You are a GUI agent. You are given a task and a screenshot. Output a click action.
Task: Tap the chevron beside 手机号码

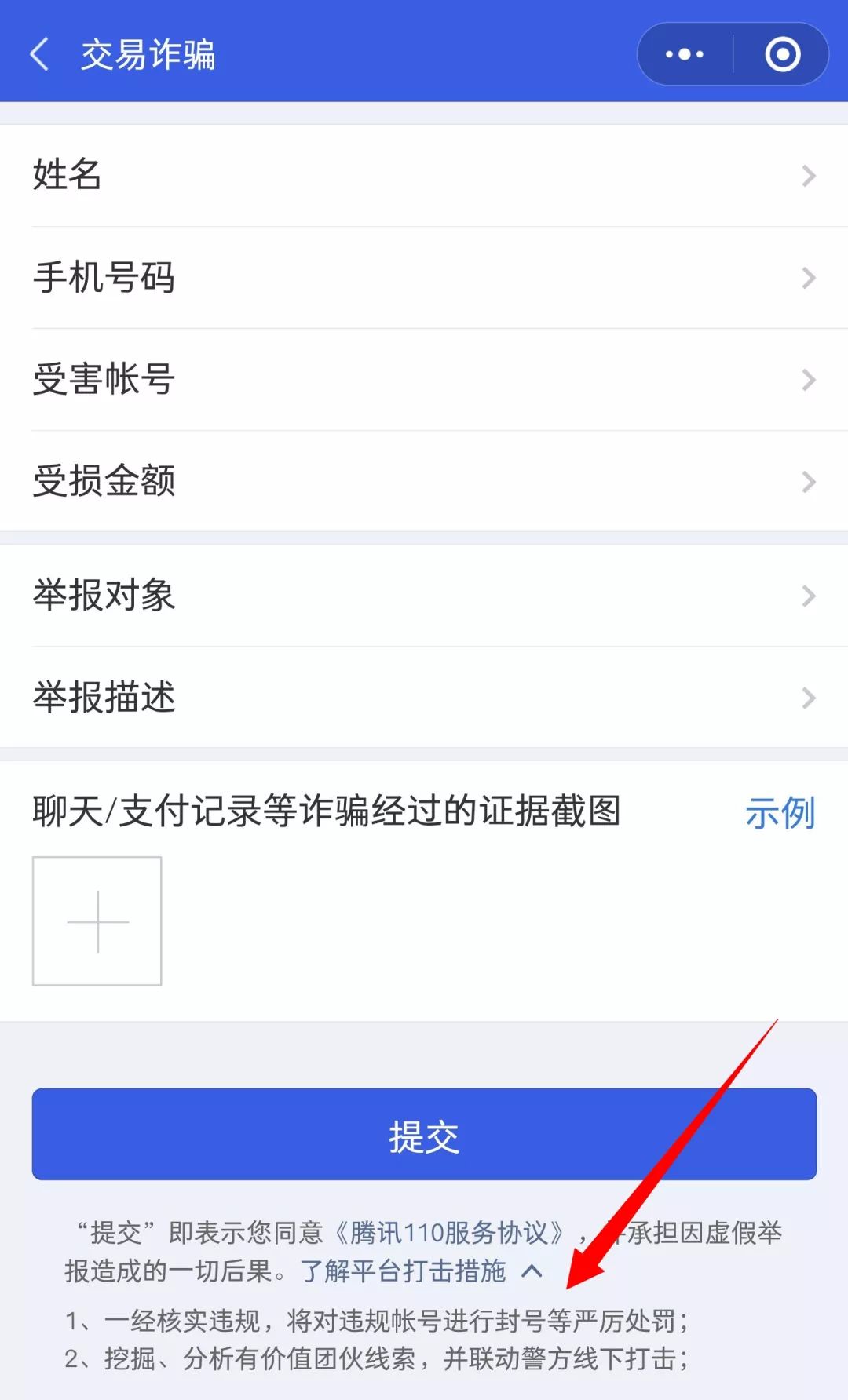pos(809,278)
